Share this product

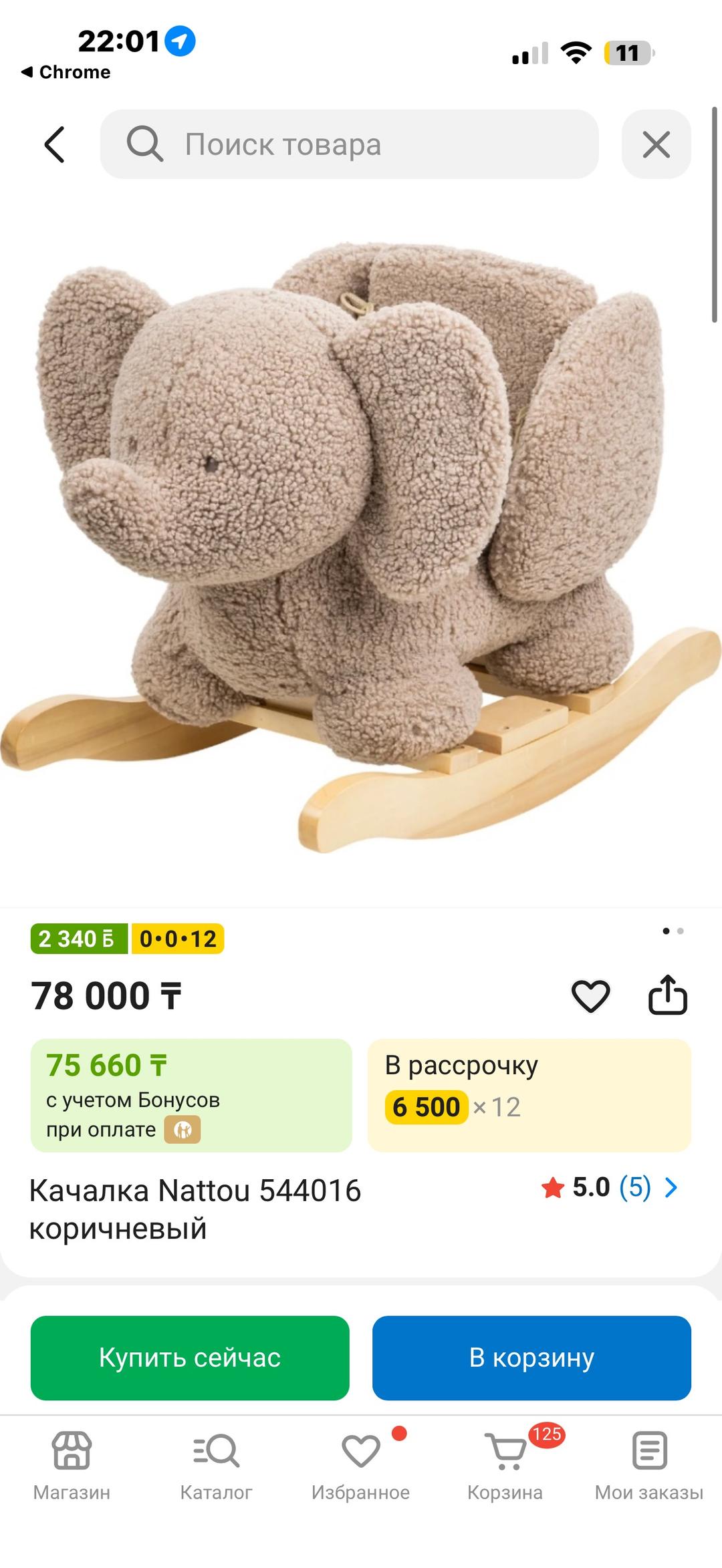[668, 995]
